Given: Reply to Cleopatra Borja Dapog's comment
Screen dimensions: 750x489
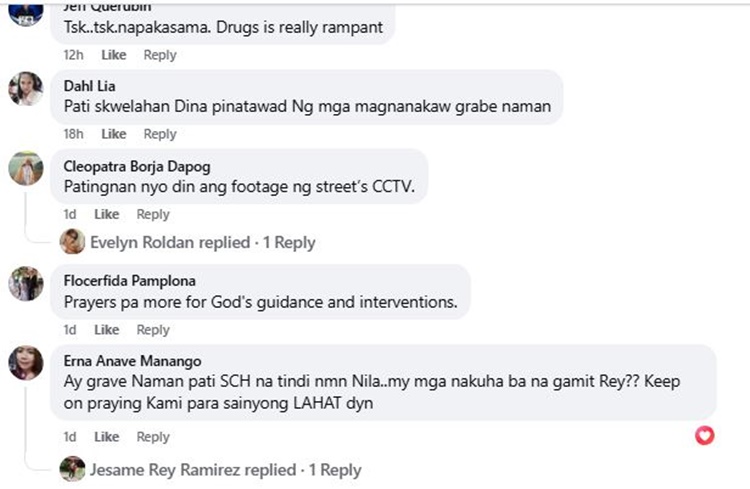Looking at the screenshot, I should pyautogui.click(x=153, y=214).
